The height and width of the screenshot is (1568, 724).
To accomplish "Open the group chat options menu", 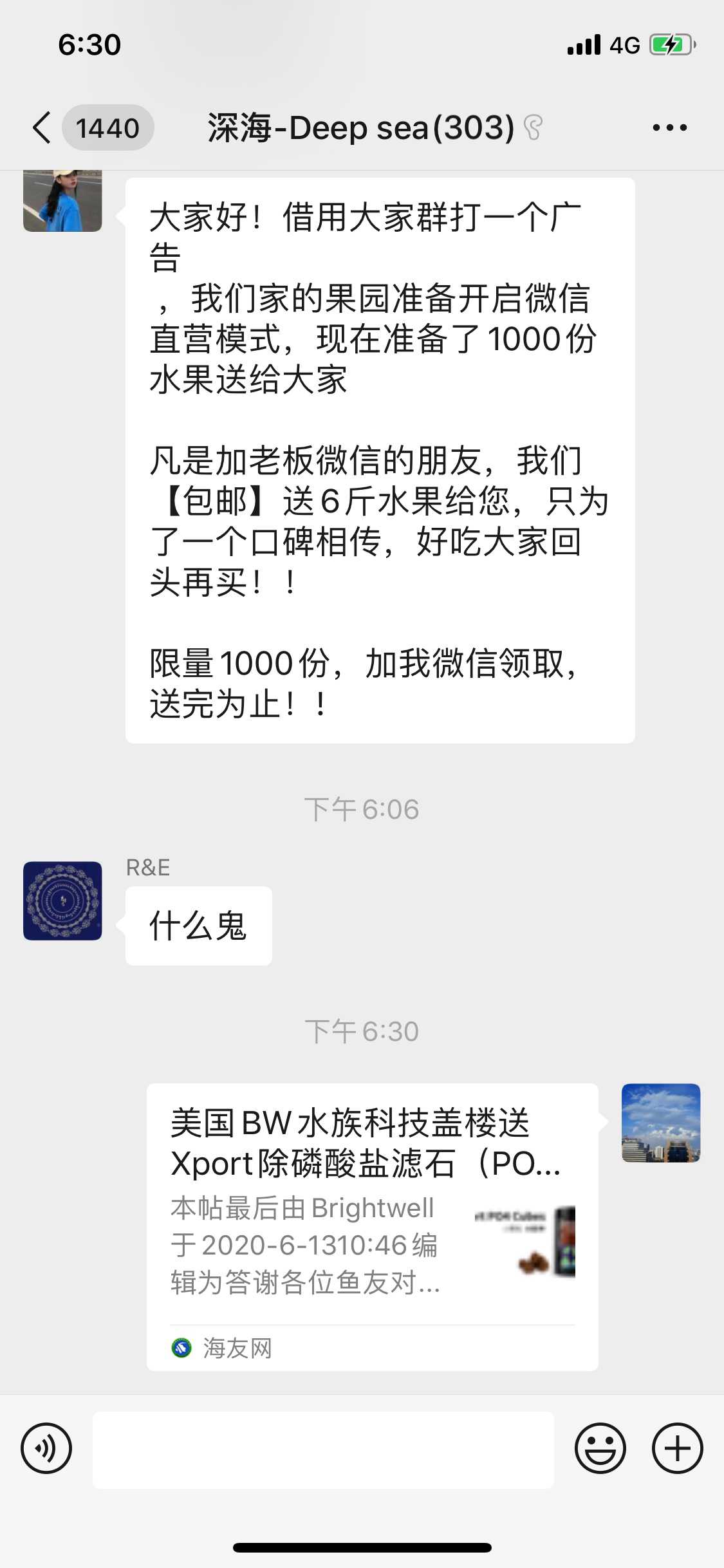I will (x=669, y=127).
